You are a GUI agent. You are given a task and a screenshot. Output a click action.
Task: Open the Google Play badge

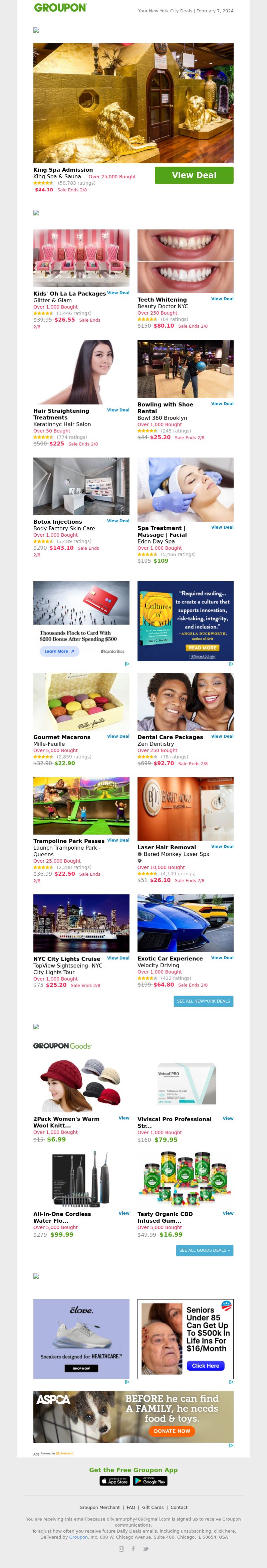[x=150, y=1480]
